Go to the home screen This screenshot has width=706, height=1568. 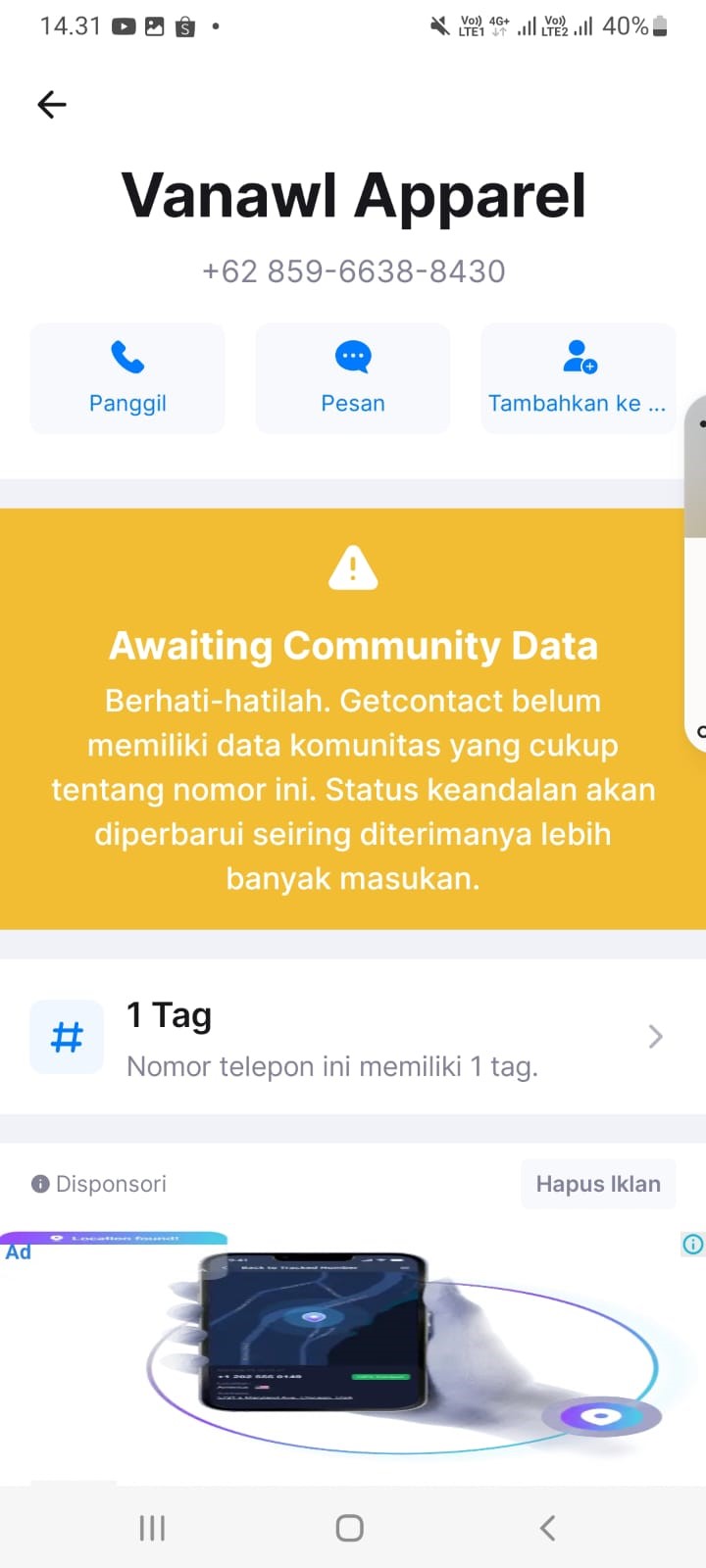350,1528
